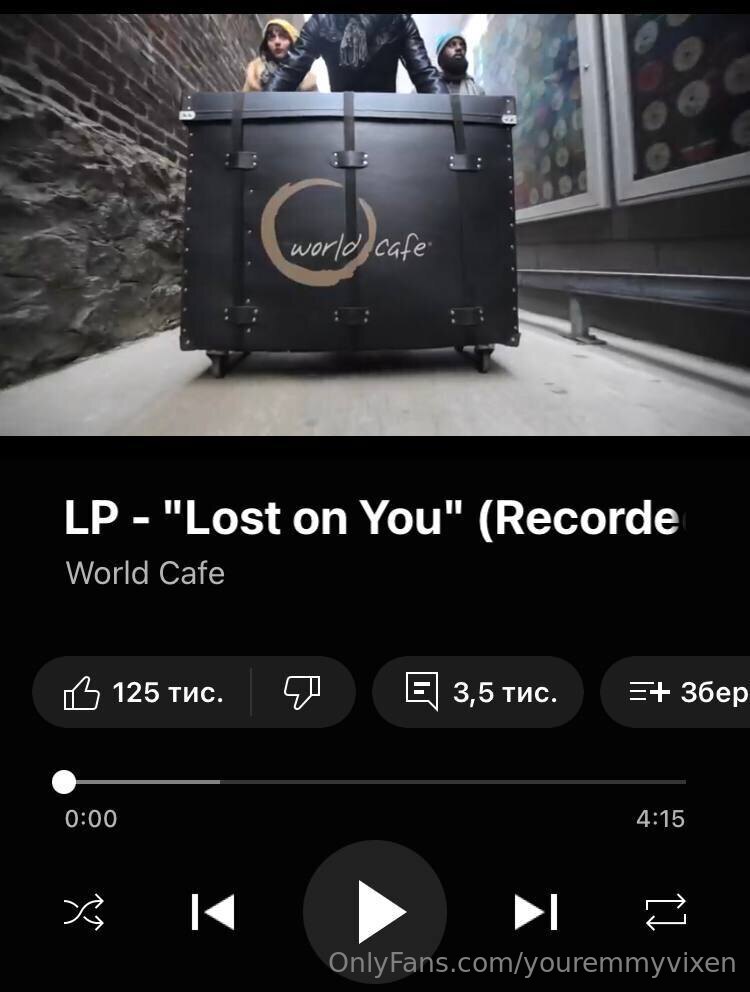Open the World Cafe channel name
Viewport: 750px width, 992px height.
tap(145, 573)
